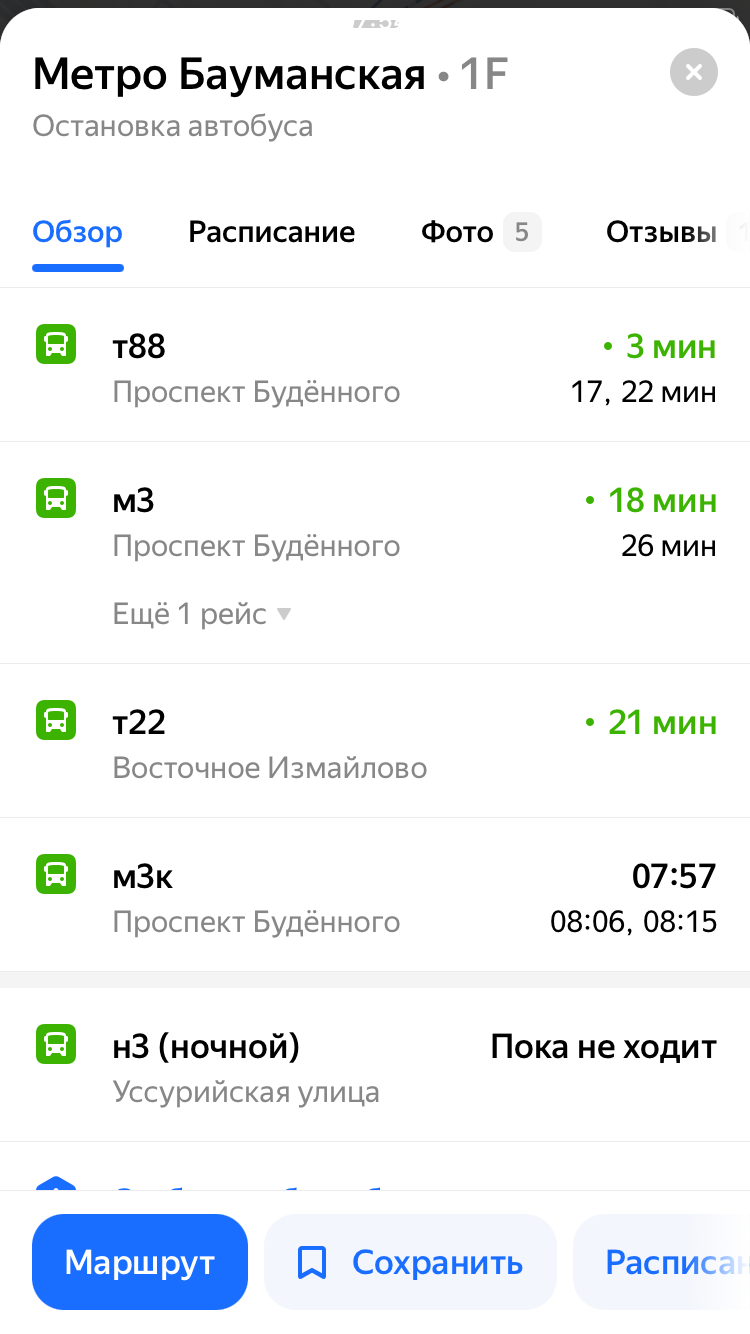750x1334 pixels.
Task: Select the Обзор tab
Action: [x=78, y=233]
